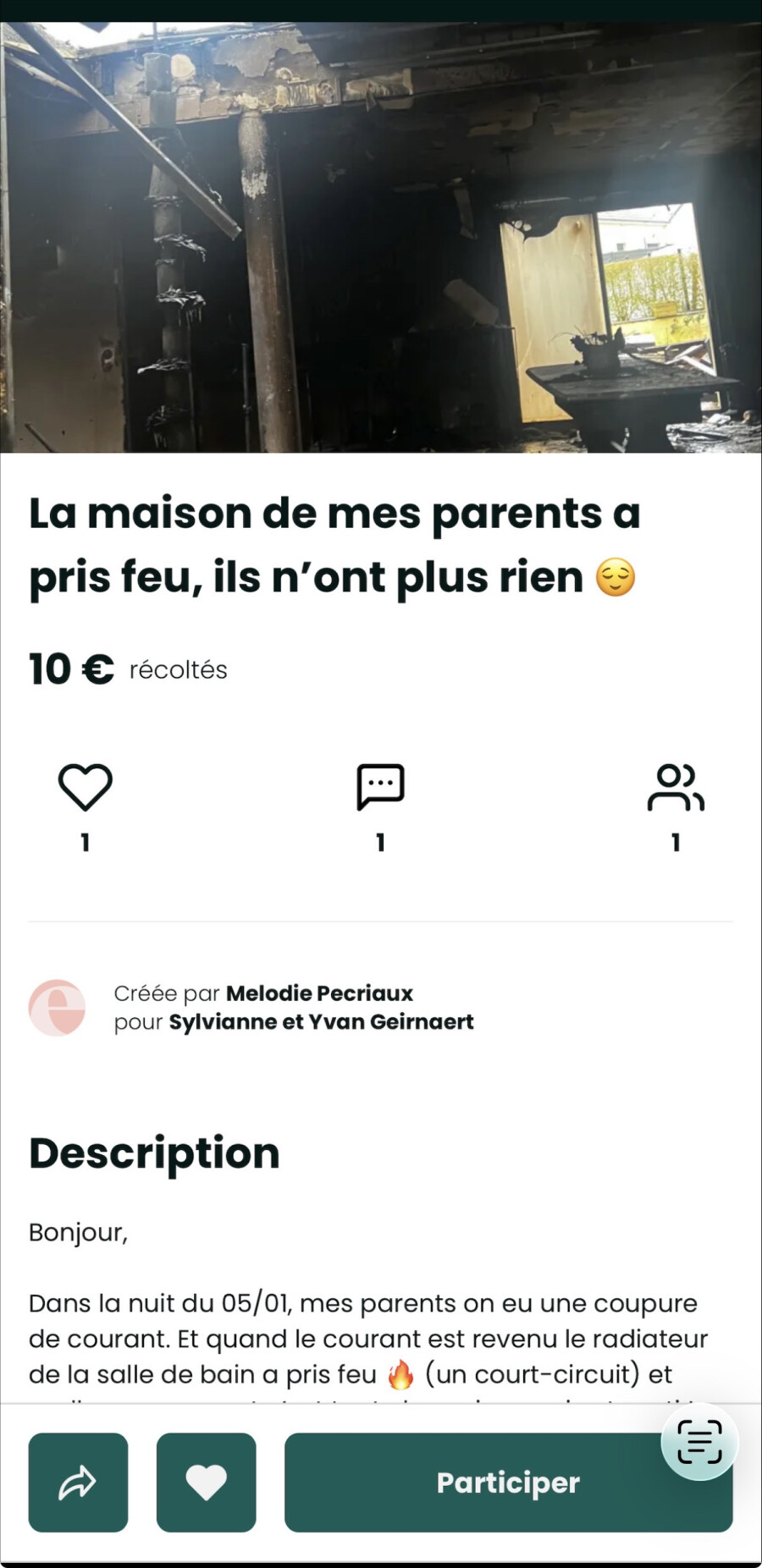View the comments via the speech bubble

tap(380, 787)
